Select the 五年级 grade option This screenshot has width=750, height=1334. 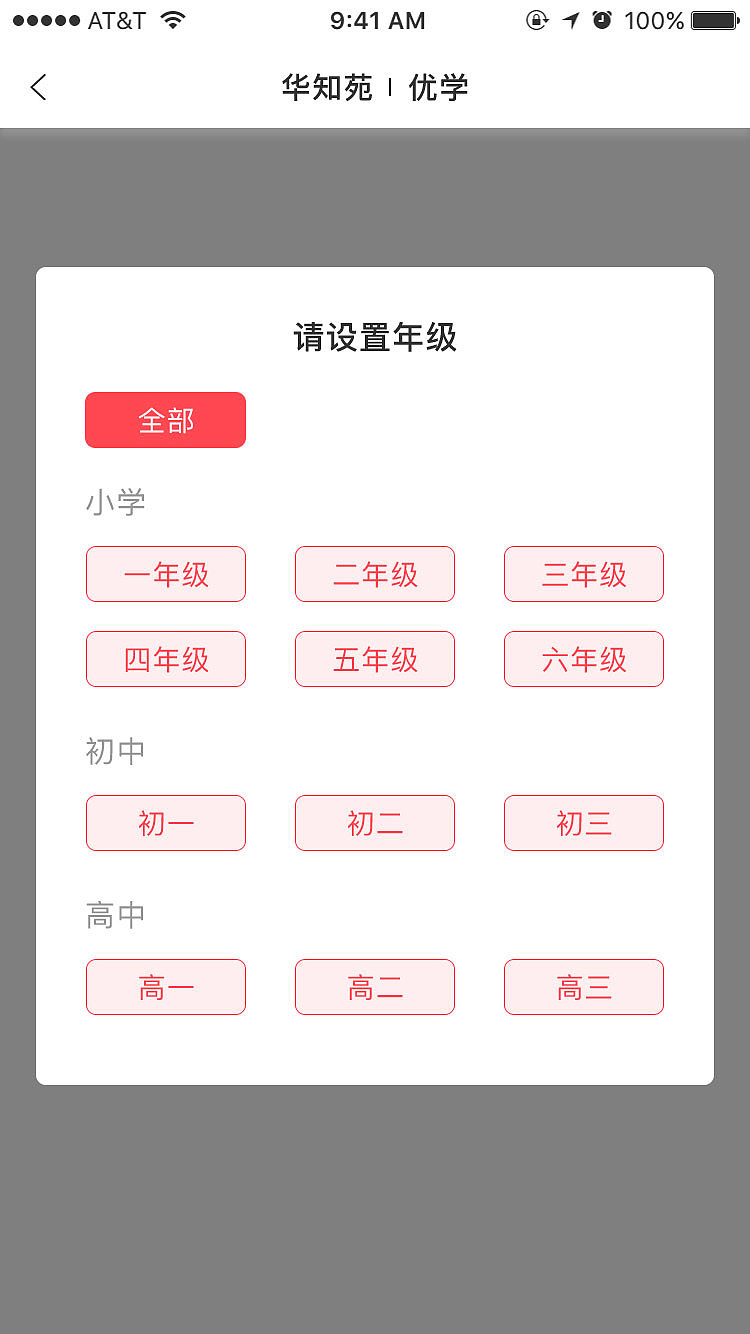(374, 659)
